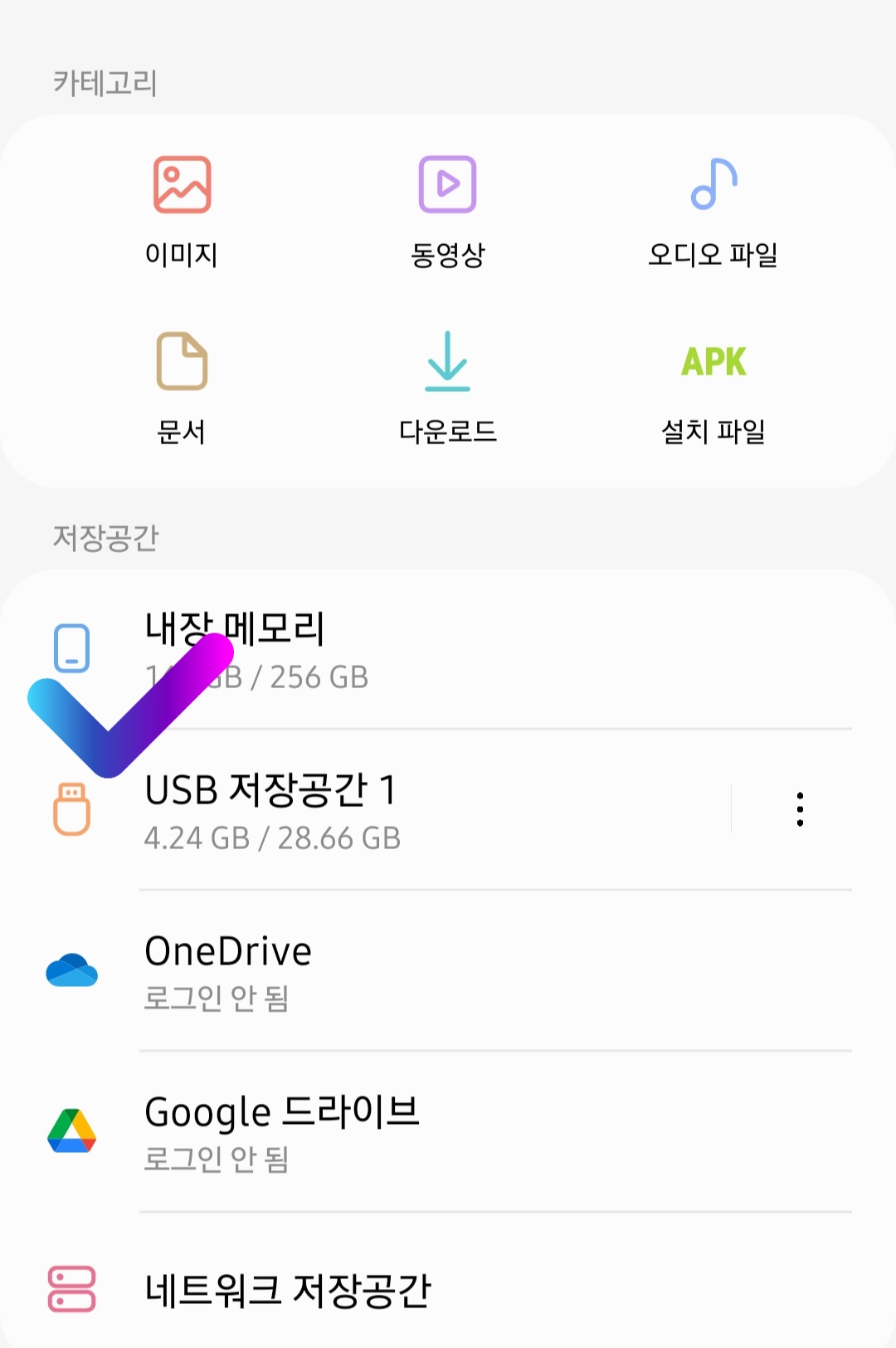Open more options for USB 저장공간 1

pos(800,809)
